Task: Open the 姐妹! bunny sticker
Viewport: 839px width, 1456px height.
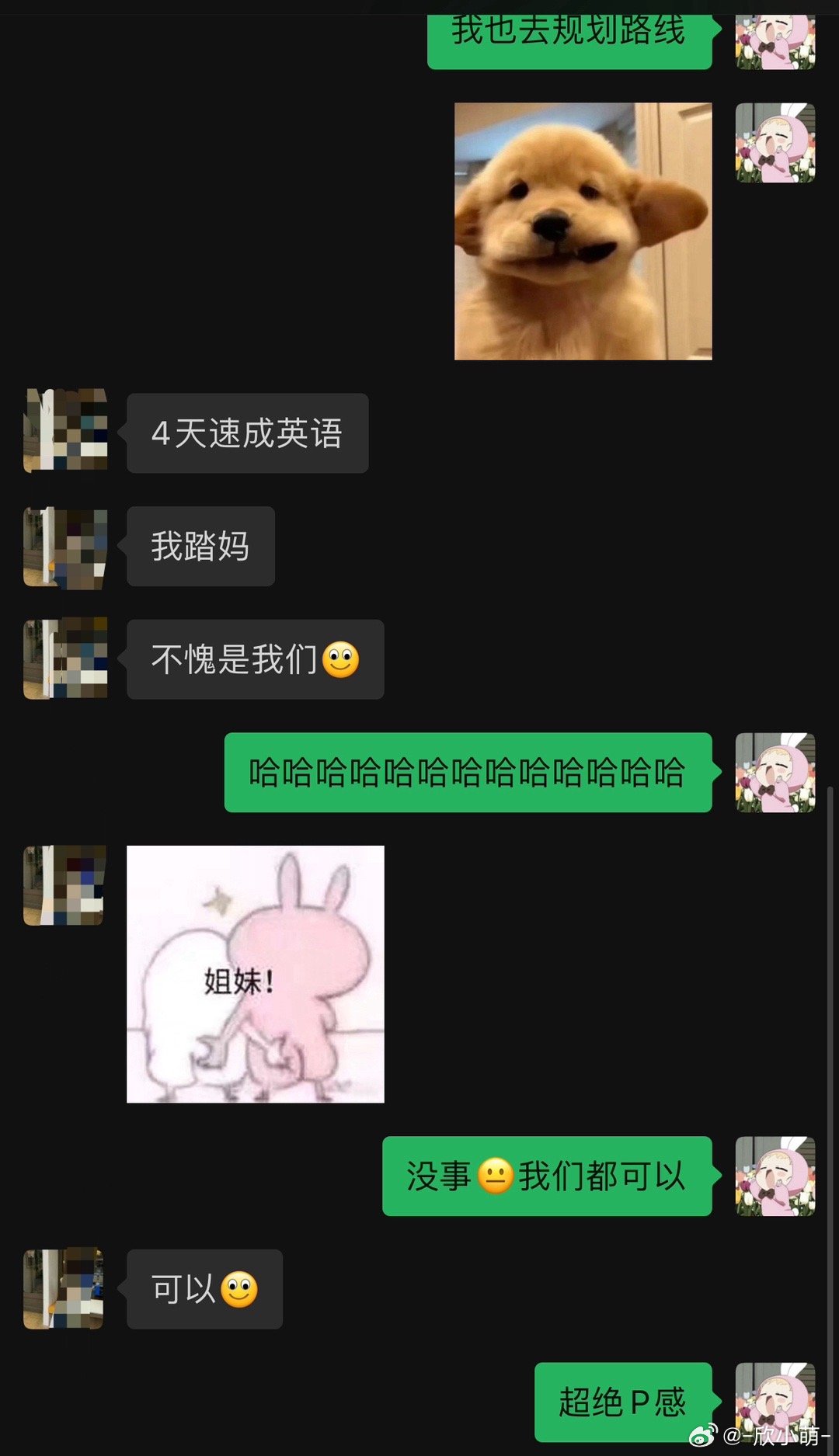Action: tap(256, 974)
